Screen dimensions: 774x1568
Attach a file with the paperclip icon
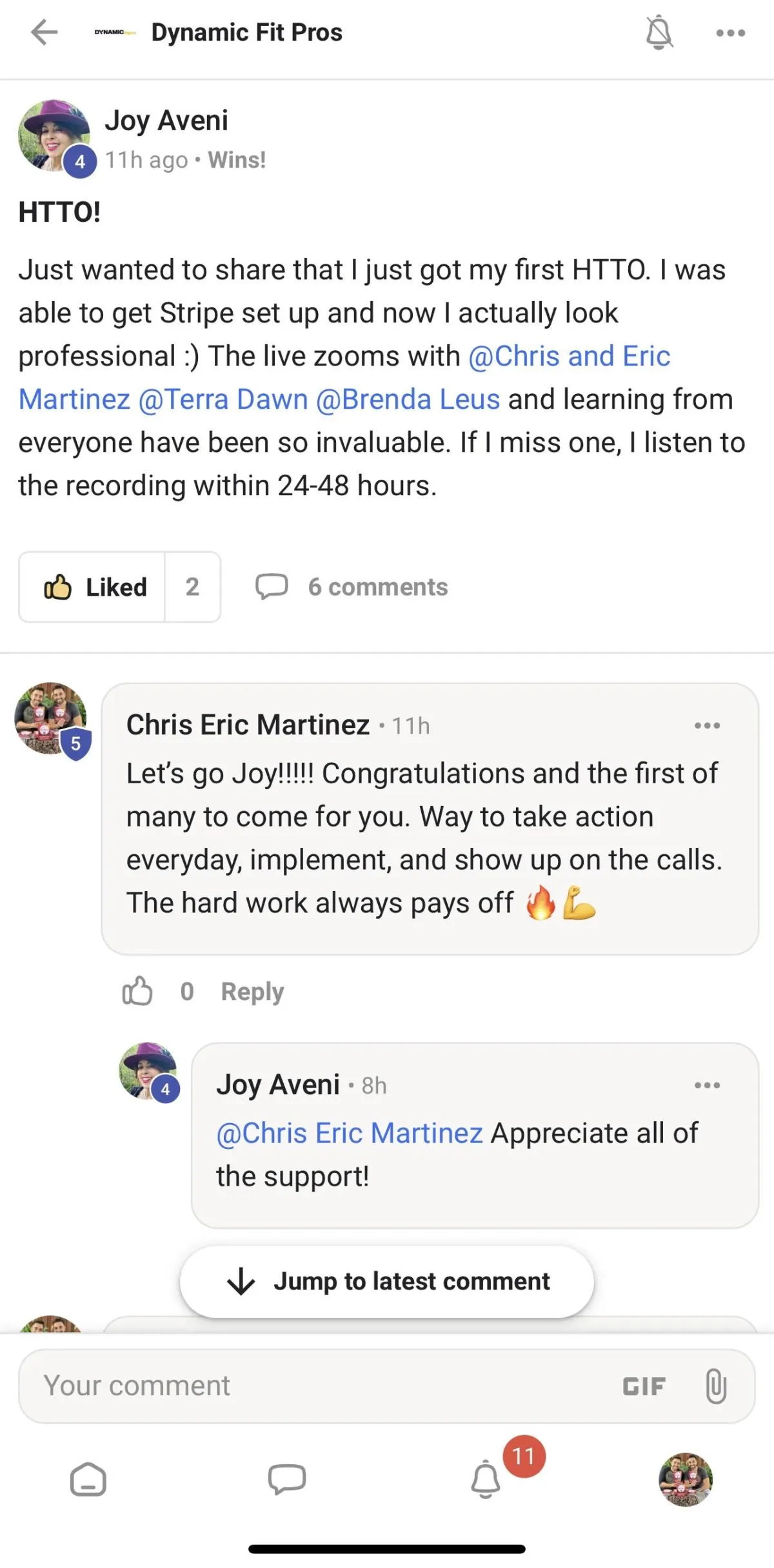(x=716, y=1386)
